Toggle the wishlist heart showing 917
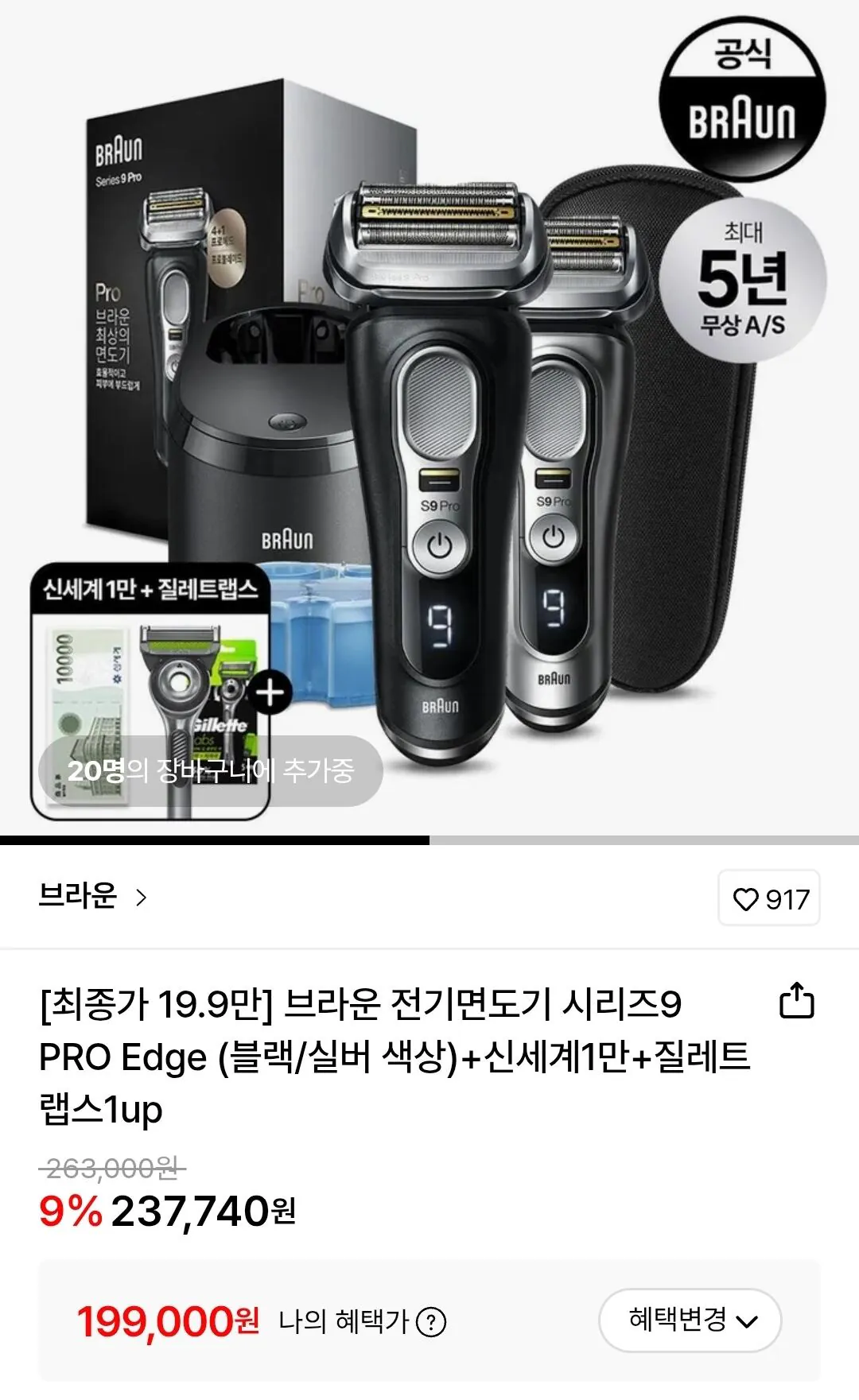859x1400 pixels. pyautogui.click(x=768, y=898)
